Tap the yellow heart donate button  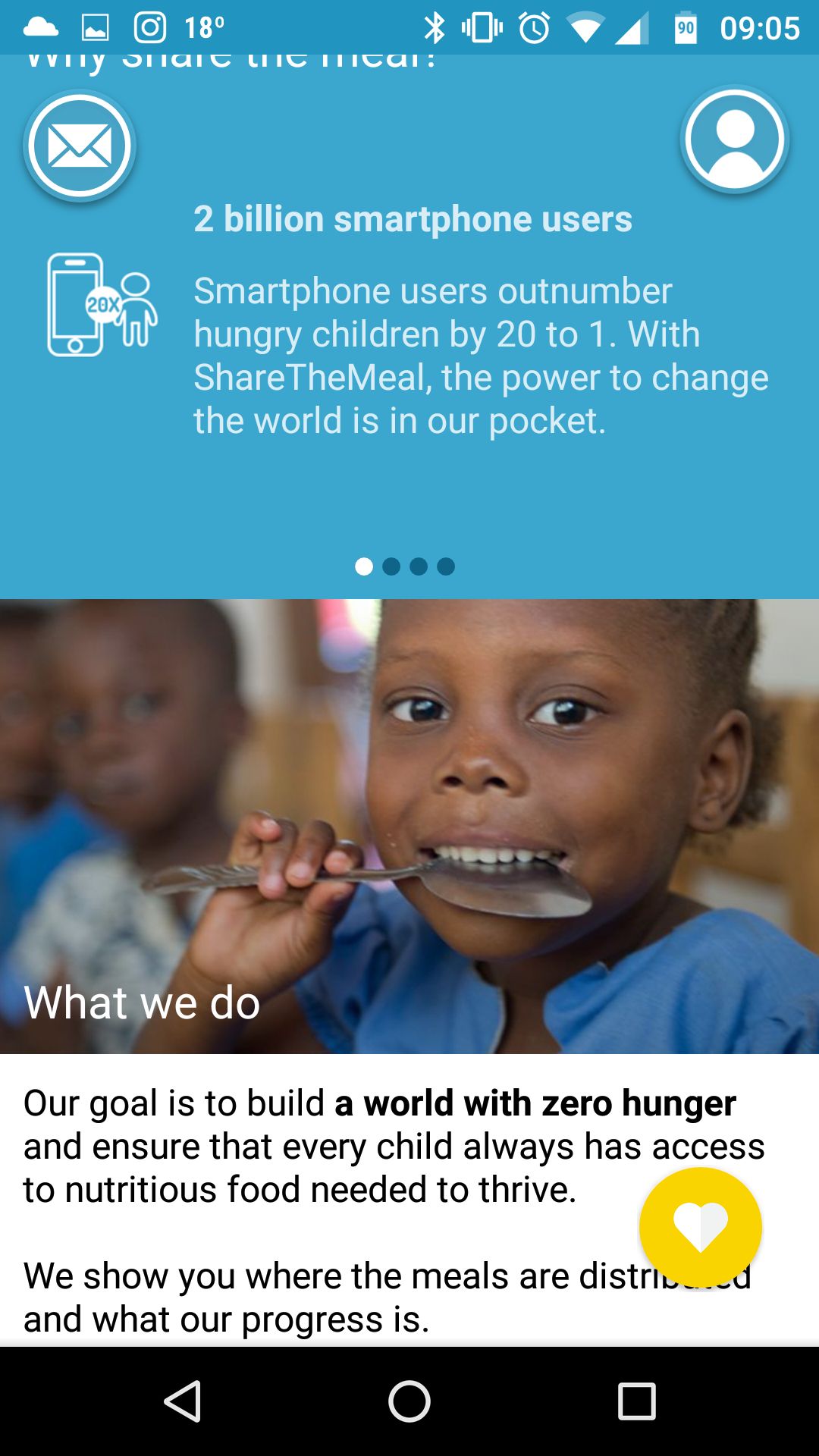point(701,1228)
